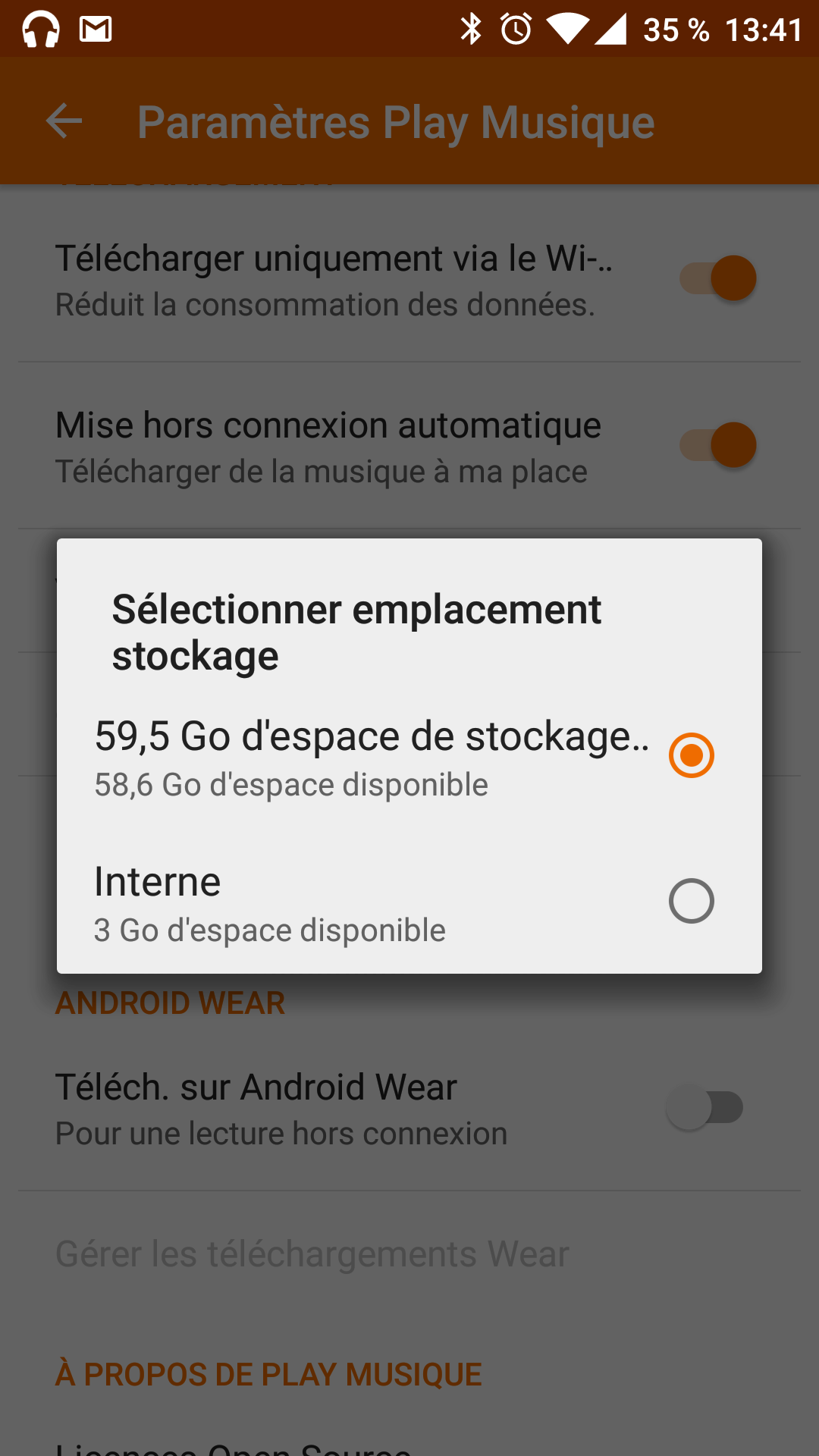Image resolution: width=819 pixels, height=1456 pixels.
Task: Disable Mise hors connexion automatique
Action: (717, 445)
